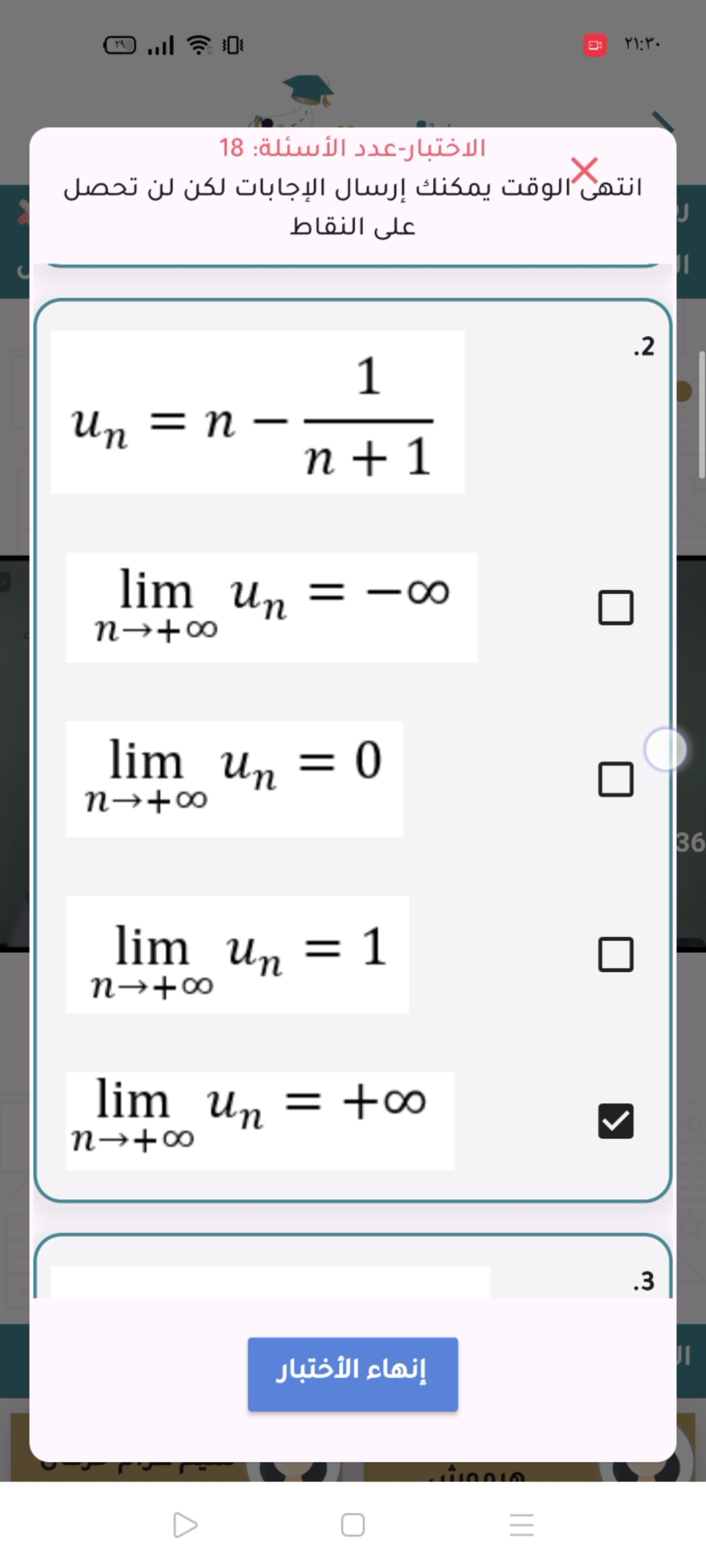Tap the إنهاء الأختبار button to finish

[352, 1374]
